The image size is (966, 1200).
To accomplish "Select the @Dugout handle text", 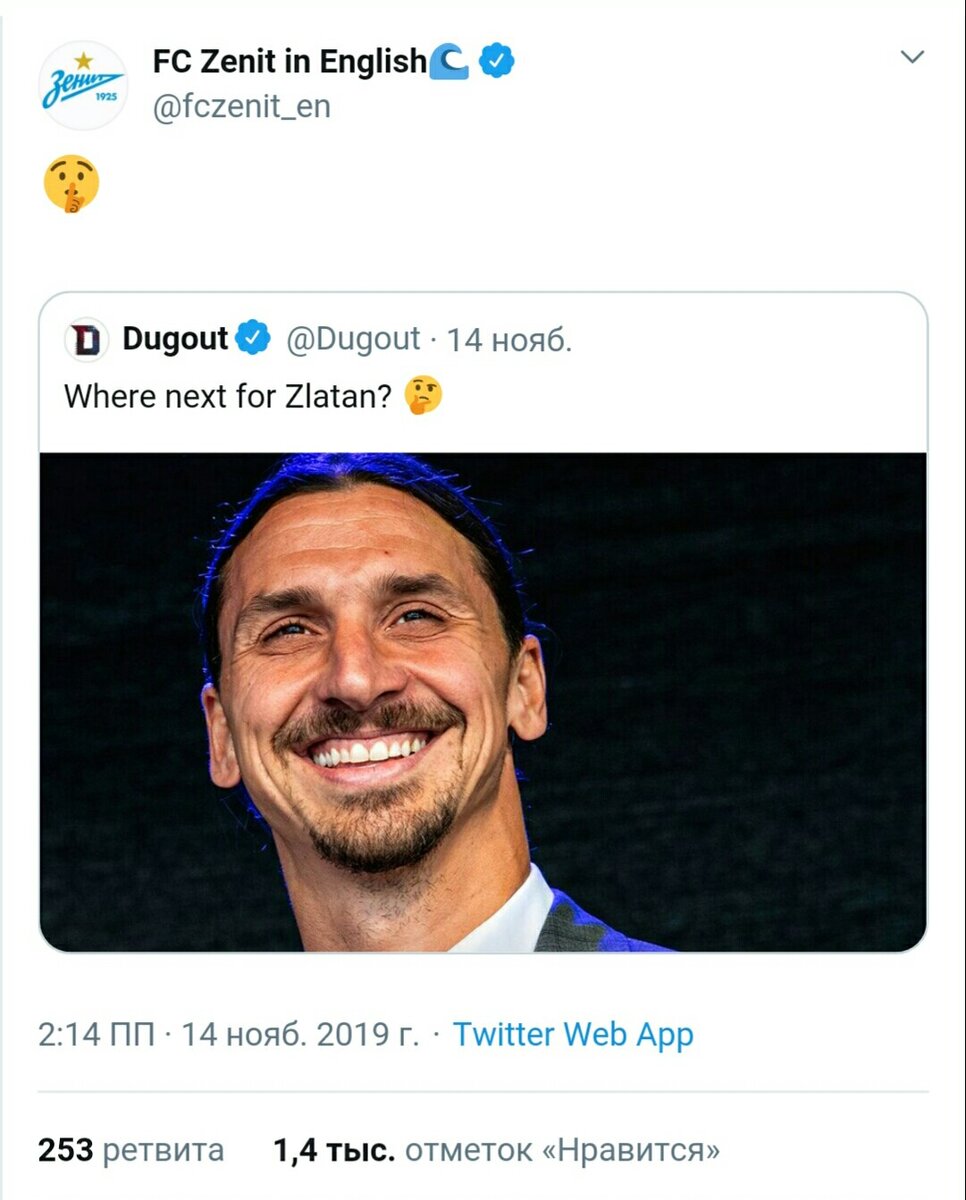I will (353, 338).
